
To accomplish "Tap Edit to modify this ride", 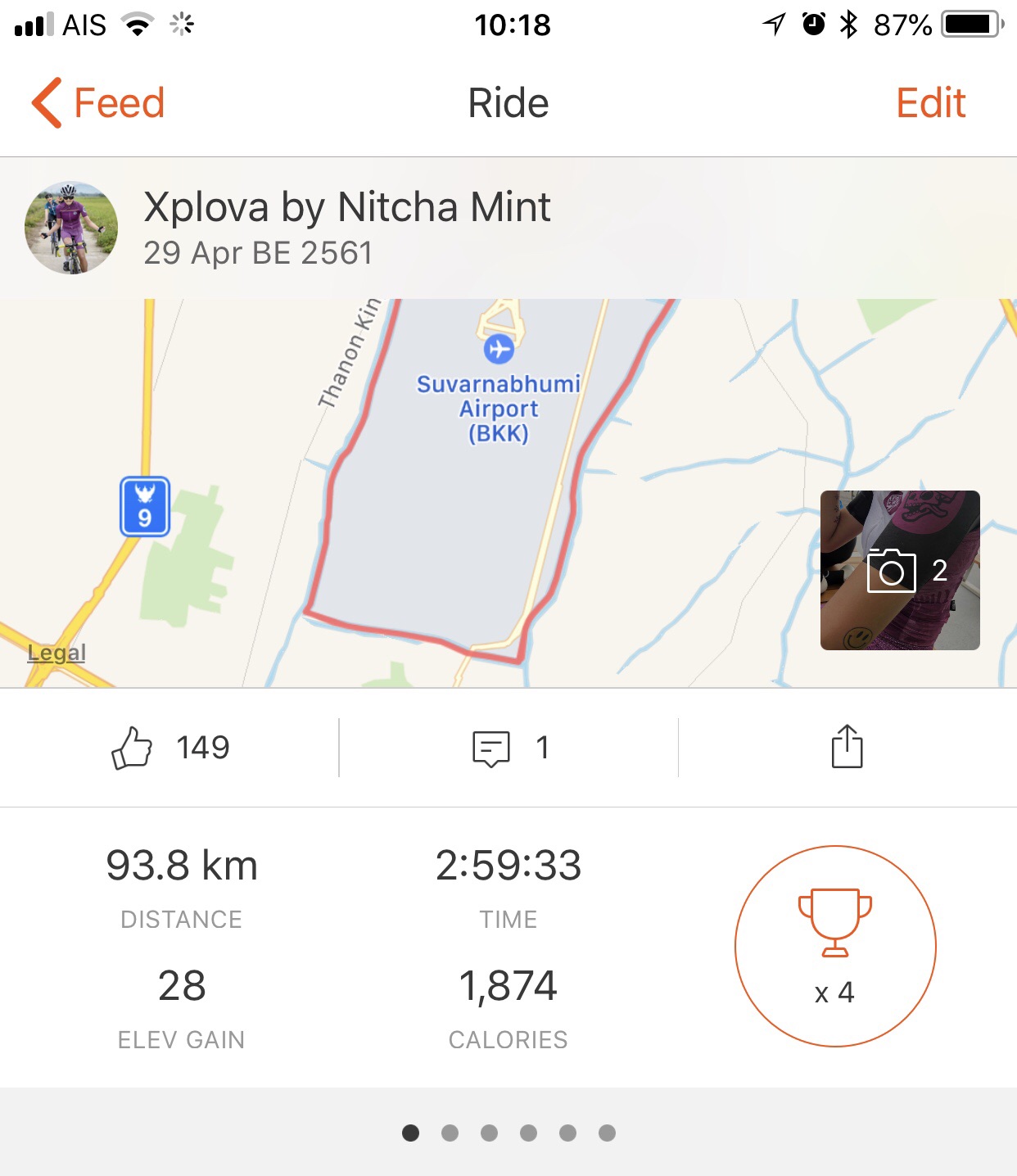I will point(930,103).
